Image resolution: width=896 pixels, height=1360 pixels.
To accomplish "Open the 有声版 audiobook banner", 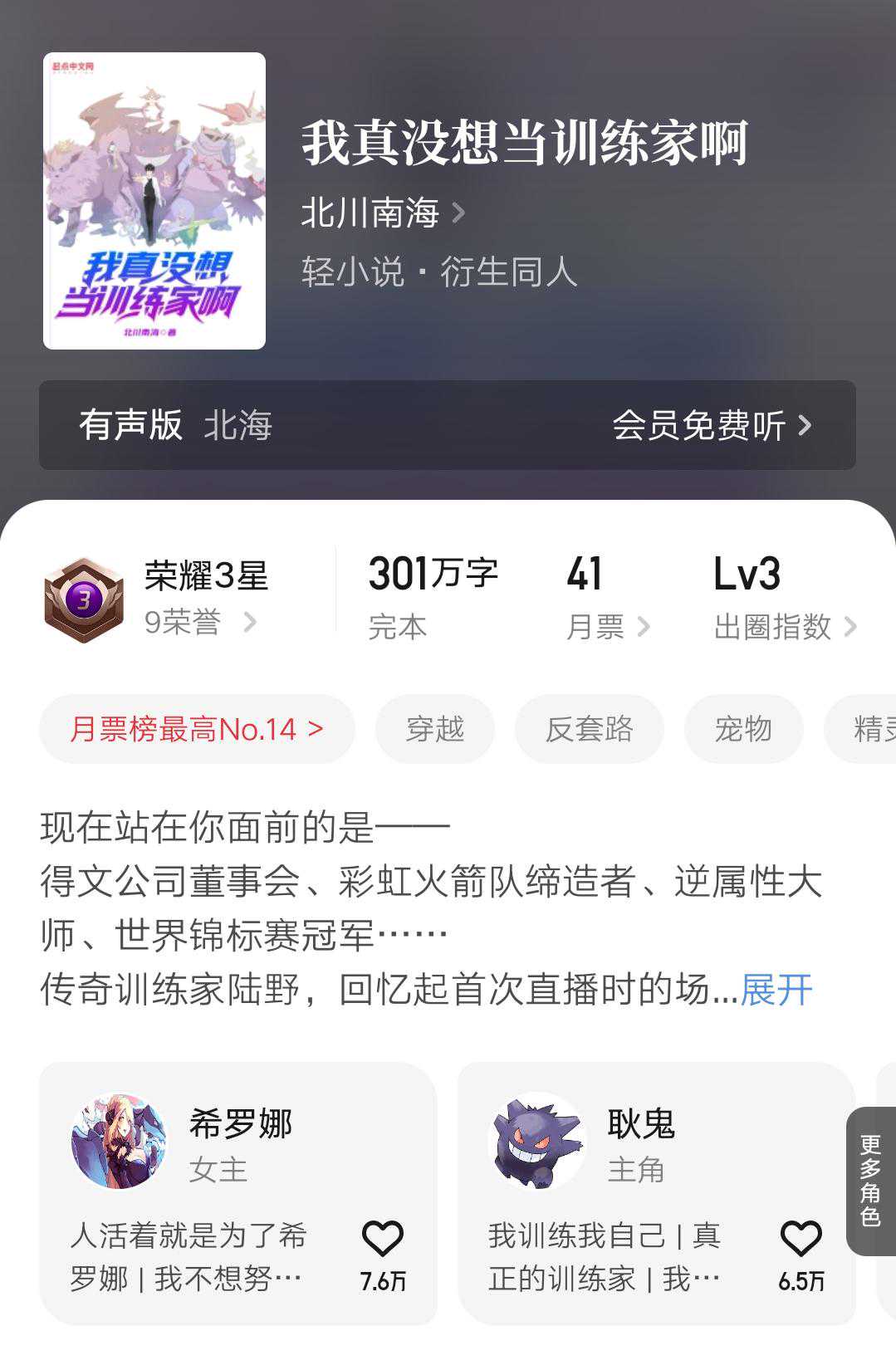I will (447, 425).
